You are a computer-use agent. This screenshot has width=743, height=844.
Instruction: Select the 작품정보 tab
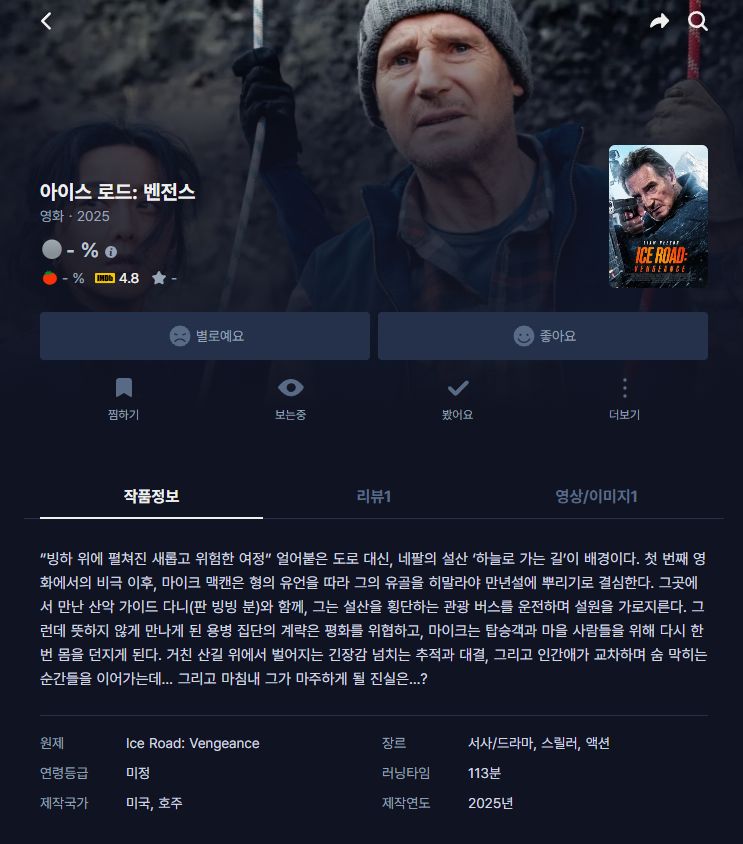(x=151, y=496)
